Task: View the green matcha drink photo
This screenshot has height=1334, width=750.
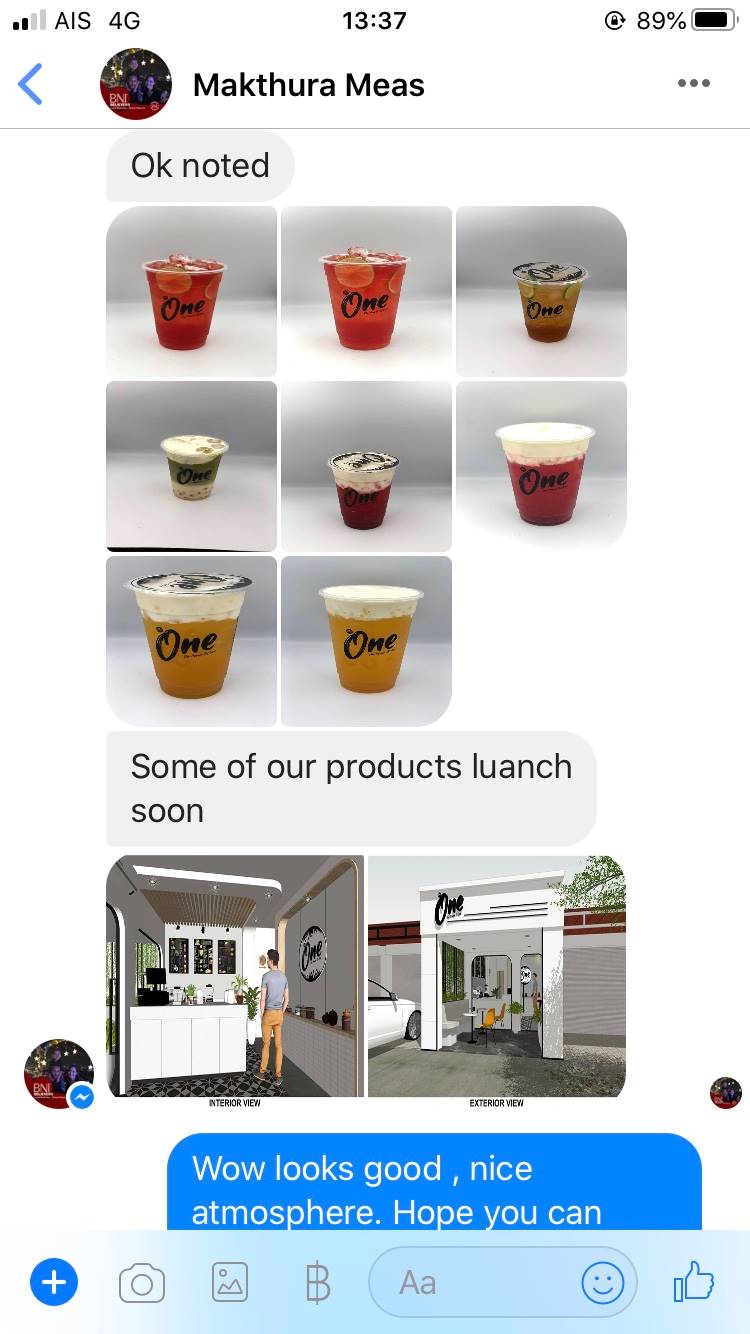Action: [191, 466]
